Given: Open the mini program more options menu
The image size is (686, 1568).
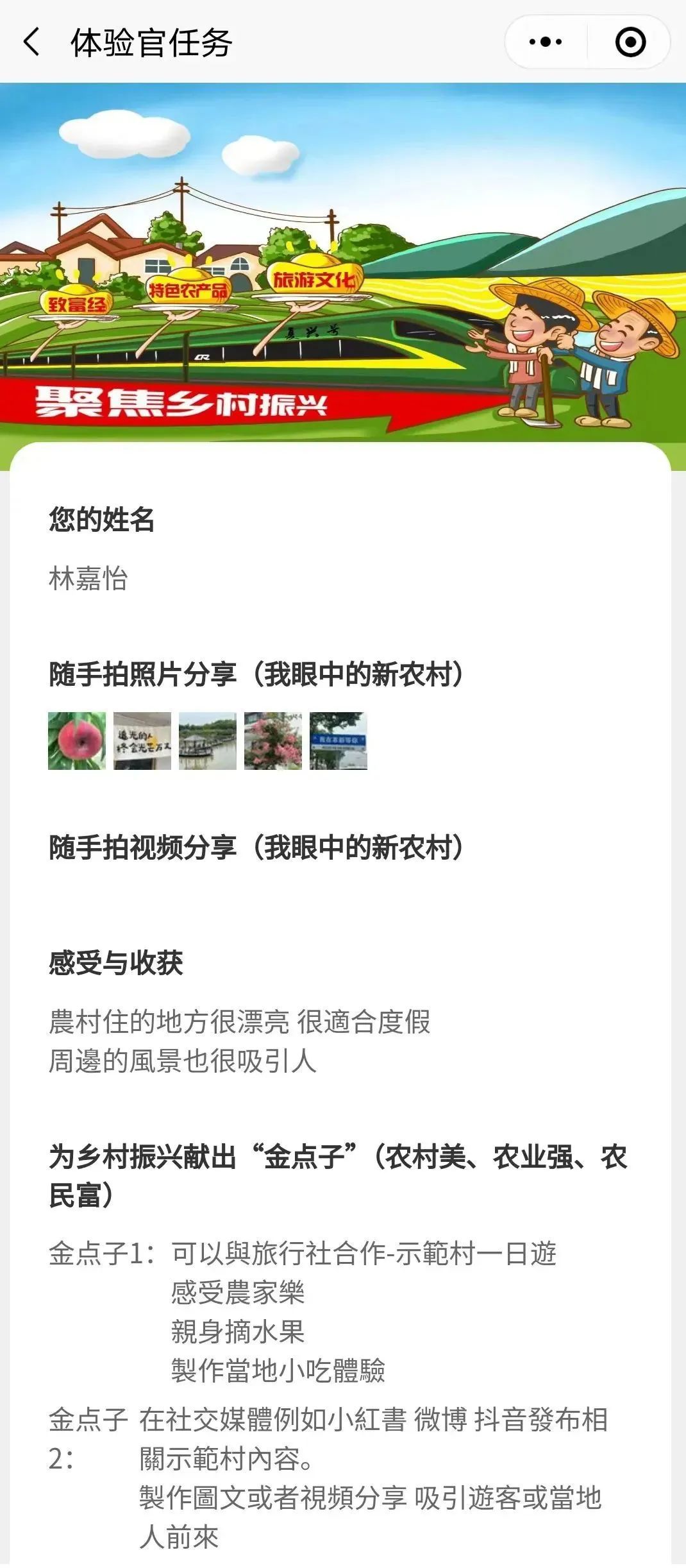Looking at the screenshot, I should pos(546,42).
